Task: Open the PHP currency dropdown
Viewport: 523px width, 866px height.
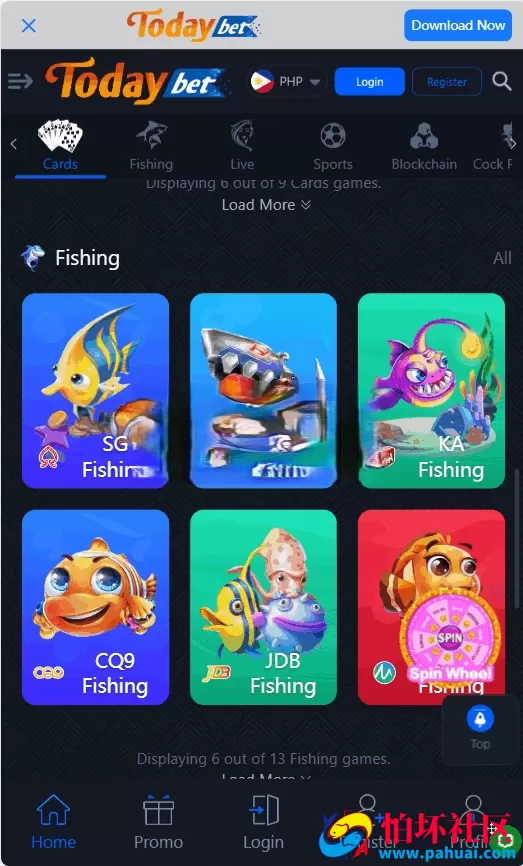Action: pyautogui.click(x=286, y=82)
